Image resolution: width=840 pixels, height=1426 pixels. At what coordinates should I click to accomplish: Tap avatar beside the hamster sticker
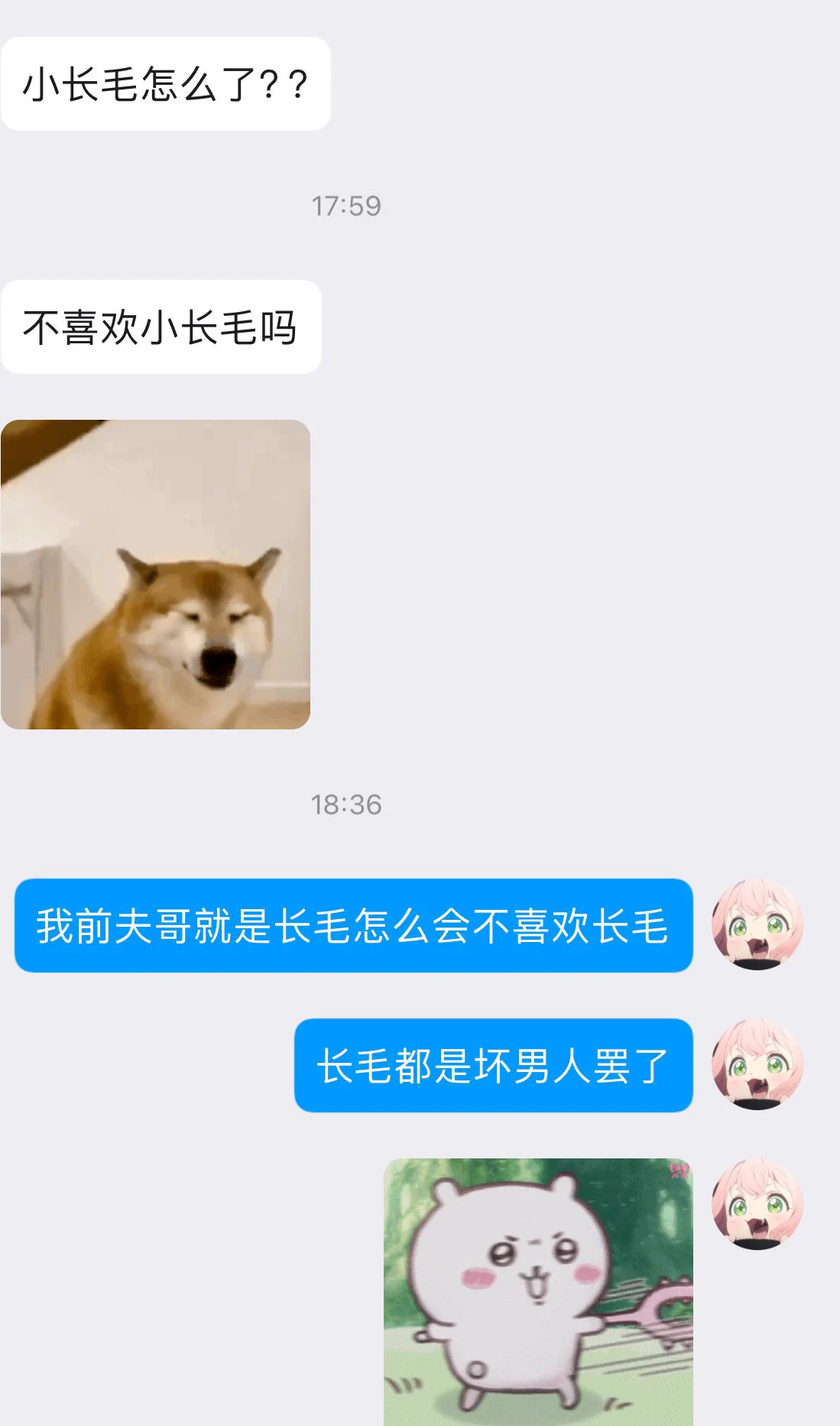pyautogui.click(x=757, y=1205)
